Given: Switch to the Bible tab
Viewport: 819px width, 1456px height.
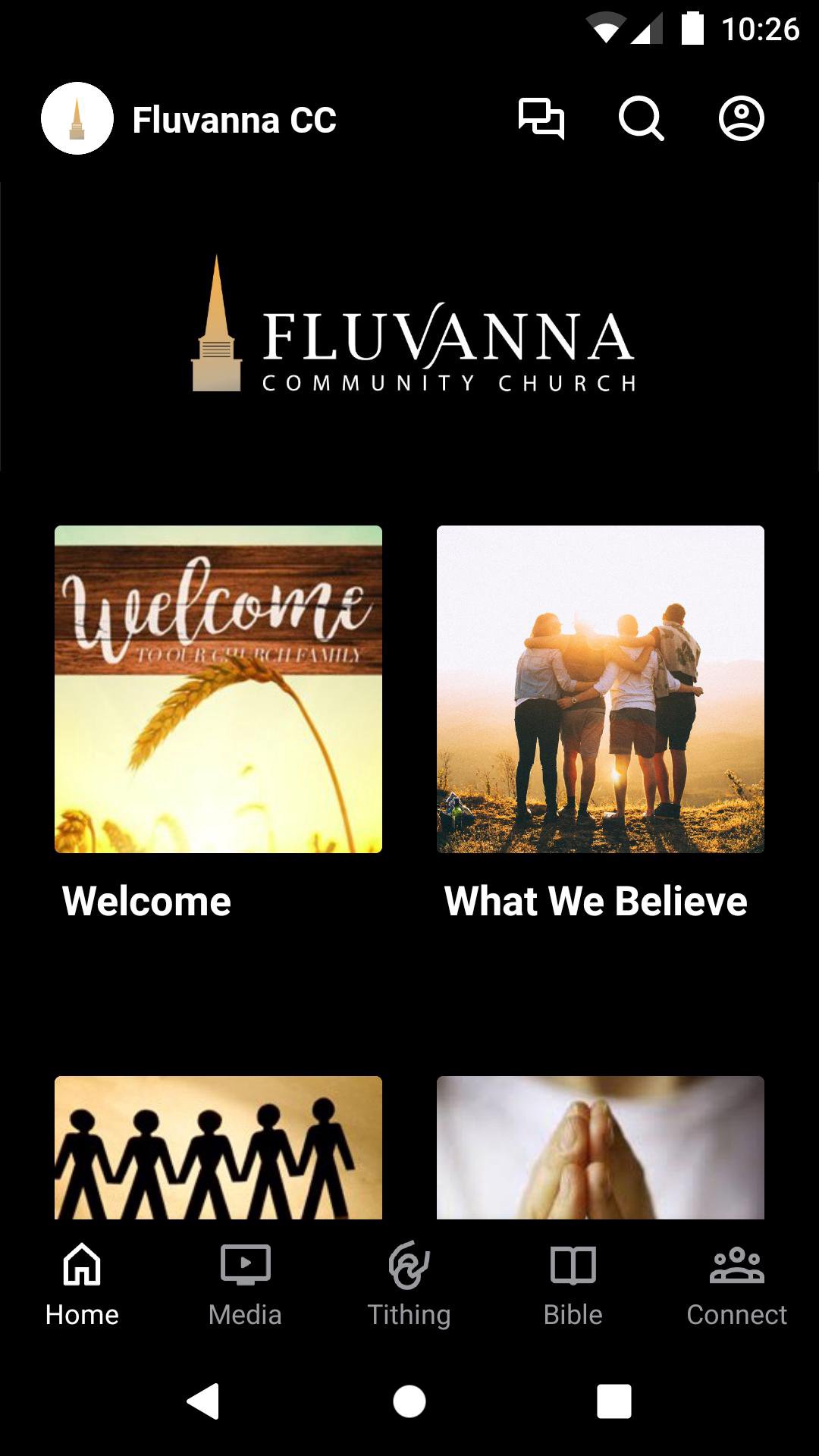Looking at the screenshot, I should pos(573,1283).
